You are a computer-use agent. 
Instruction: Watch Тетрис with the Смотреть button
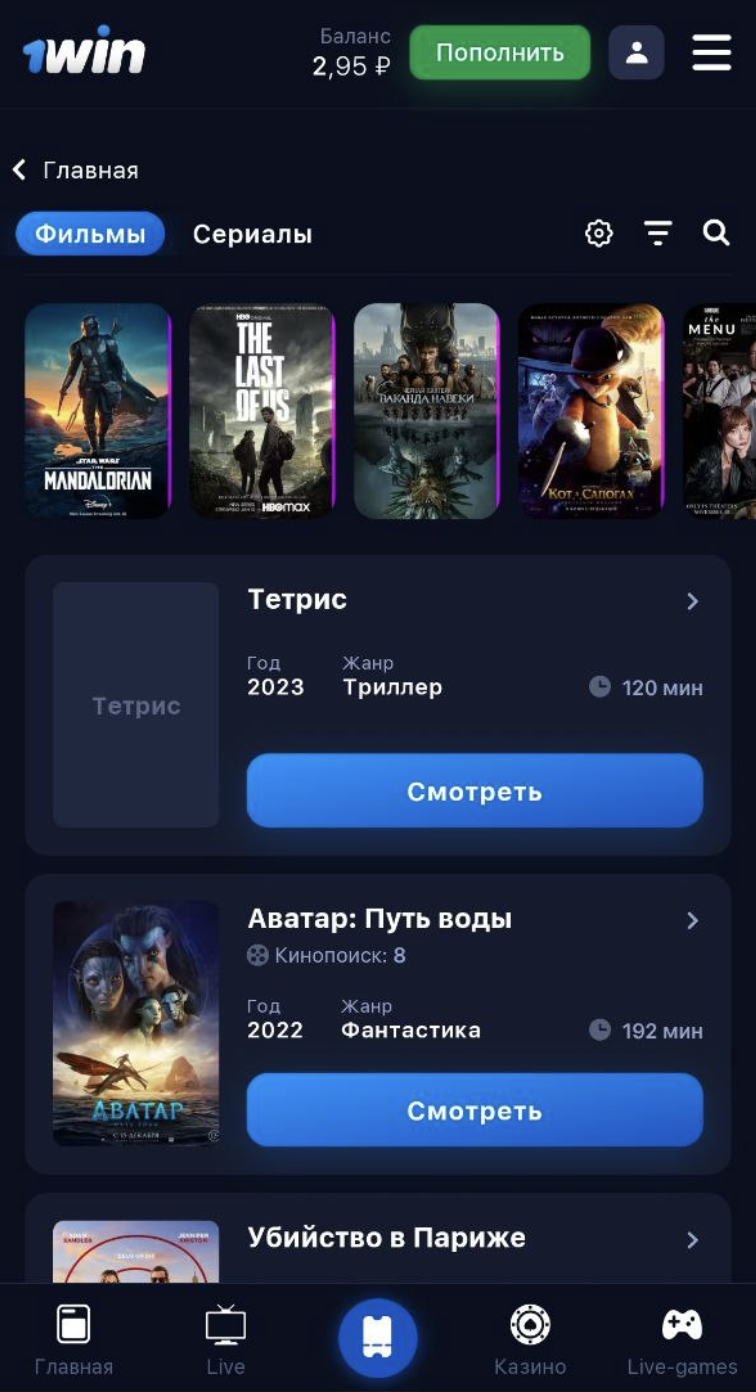pyautogui.click(x=474, y=791)
